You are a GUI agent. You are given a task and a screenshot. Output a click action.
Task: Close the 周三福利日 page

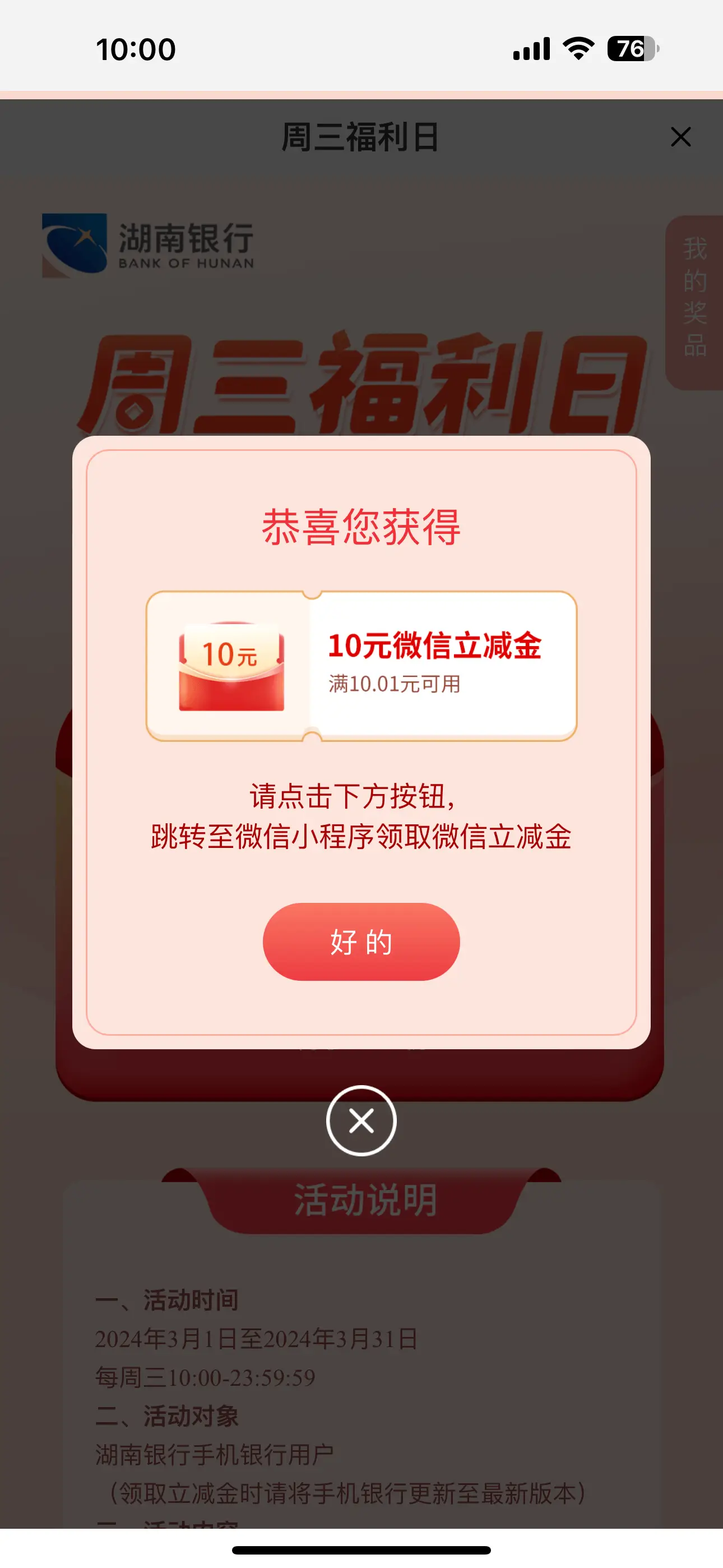(680, 137)
